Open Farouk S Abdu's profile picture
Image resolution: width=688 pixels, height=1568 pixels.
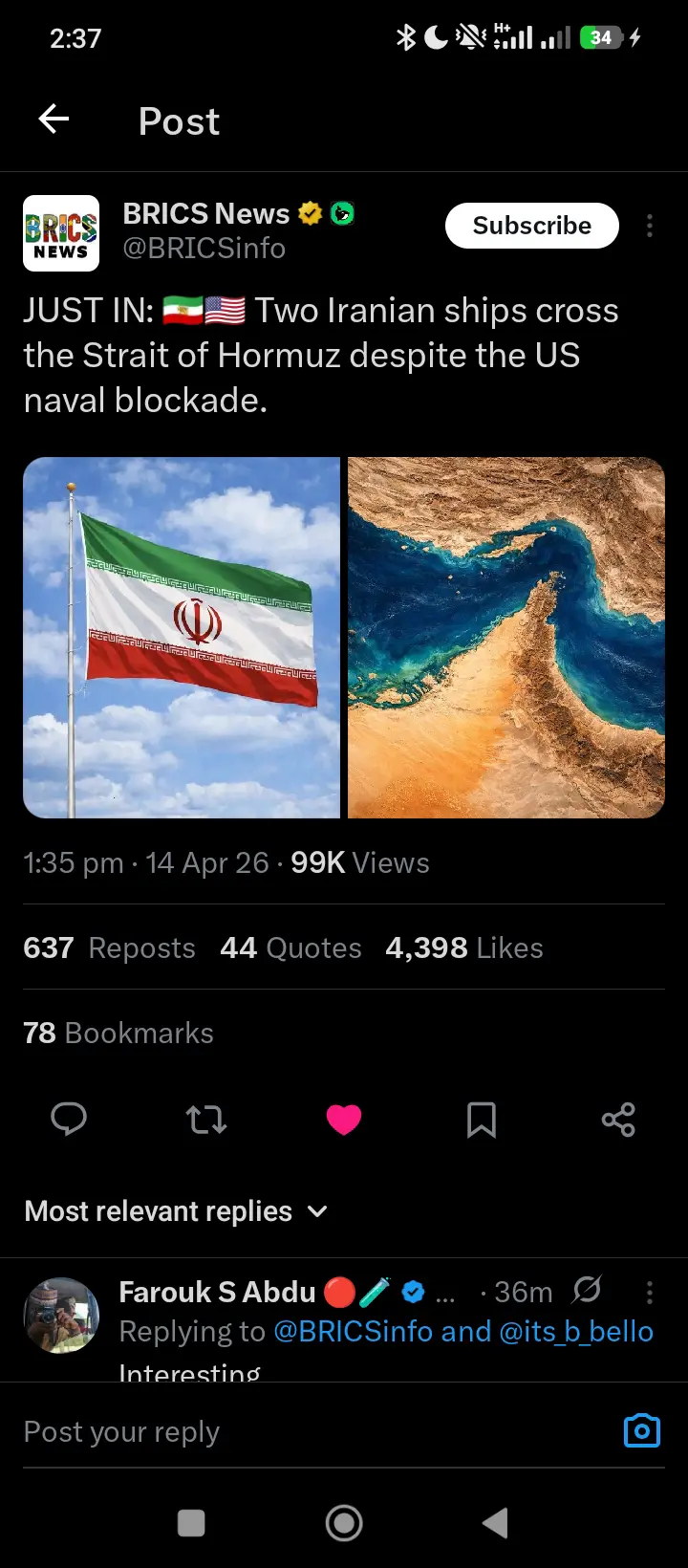61,1315
